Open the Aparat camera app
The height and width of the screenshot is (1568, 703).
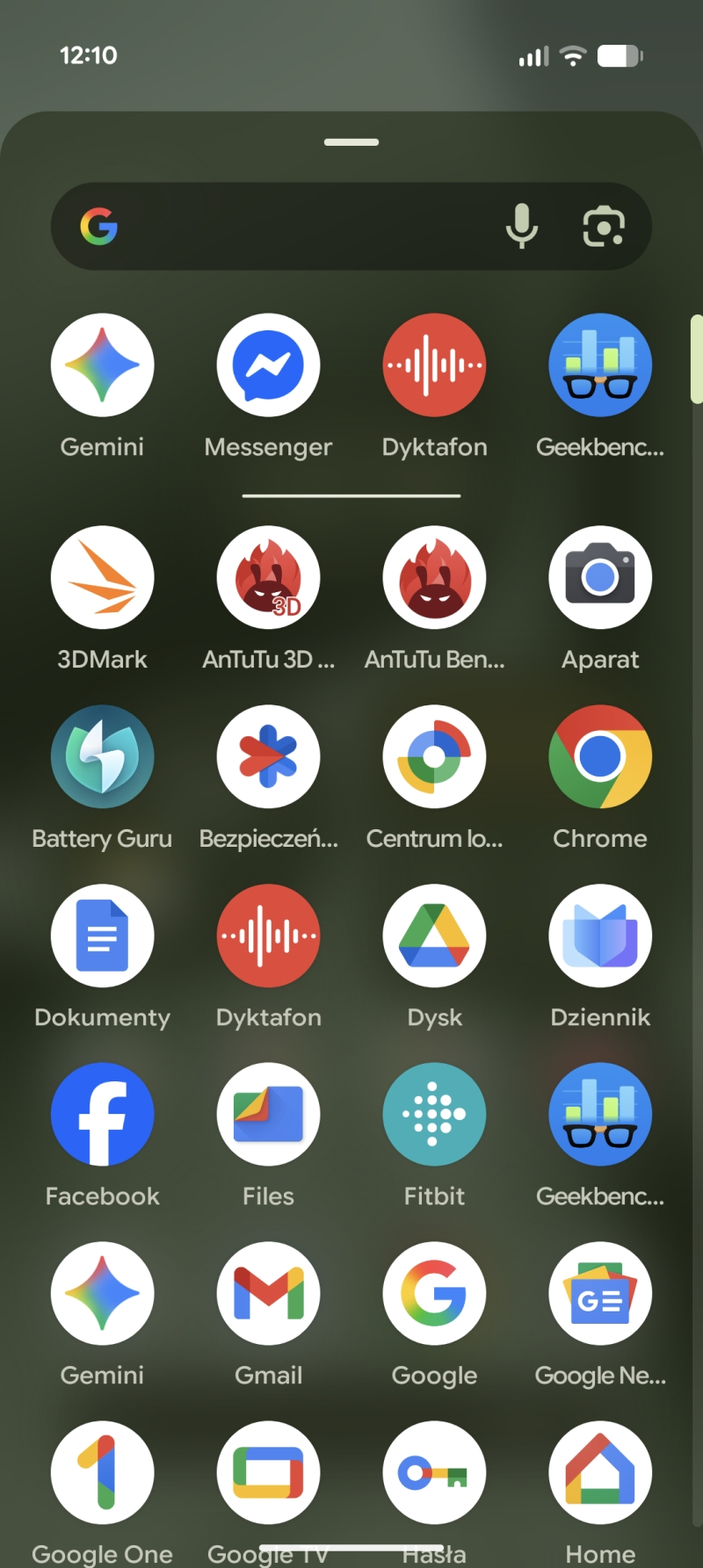[600, 578]
